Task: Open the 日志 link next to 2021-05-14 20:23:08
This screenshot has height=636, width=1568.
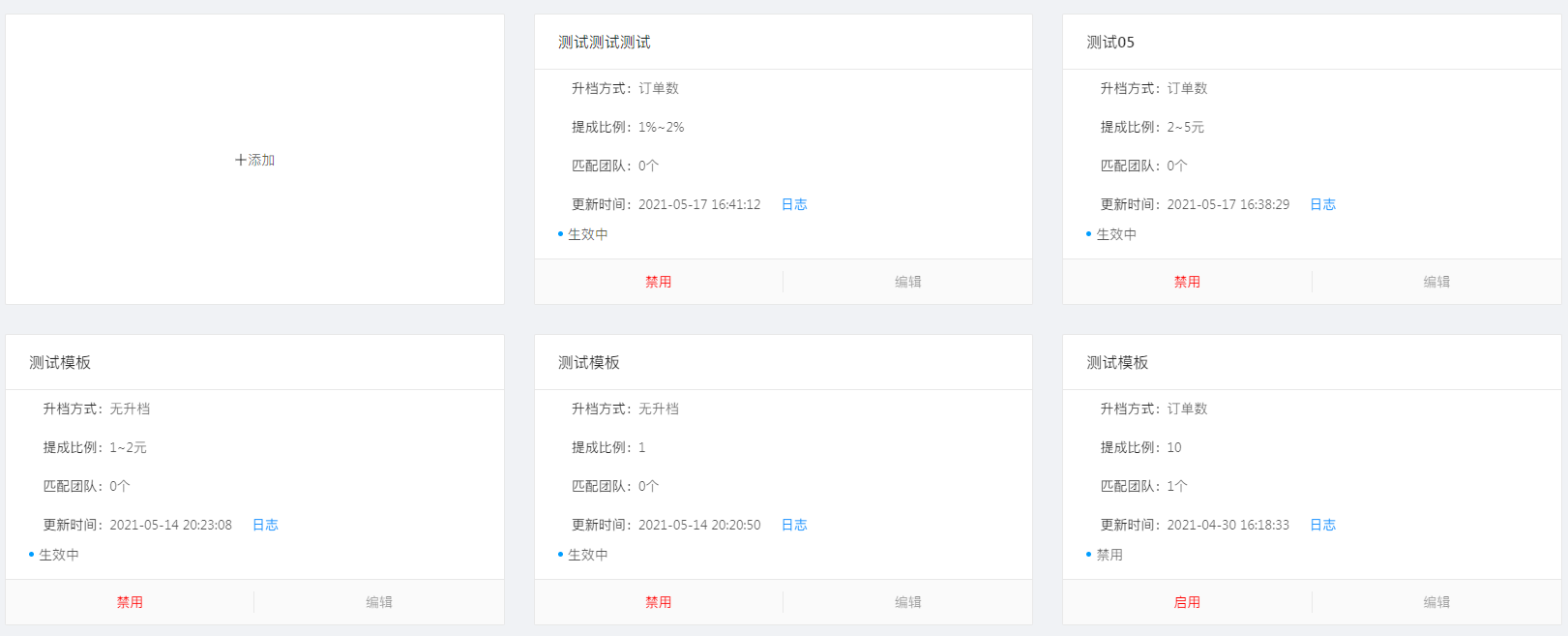Action: (265, 525)
